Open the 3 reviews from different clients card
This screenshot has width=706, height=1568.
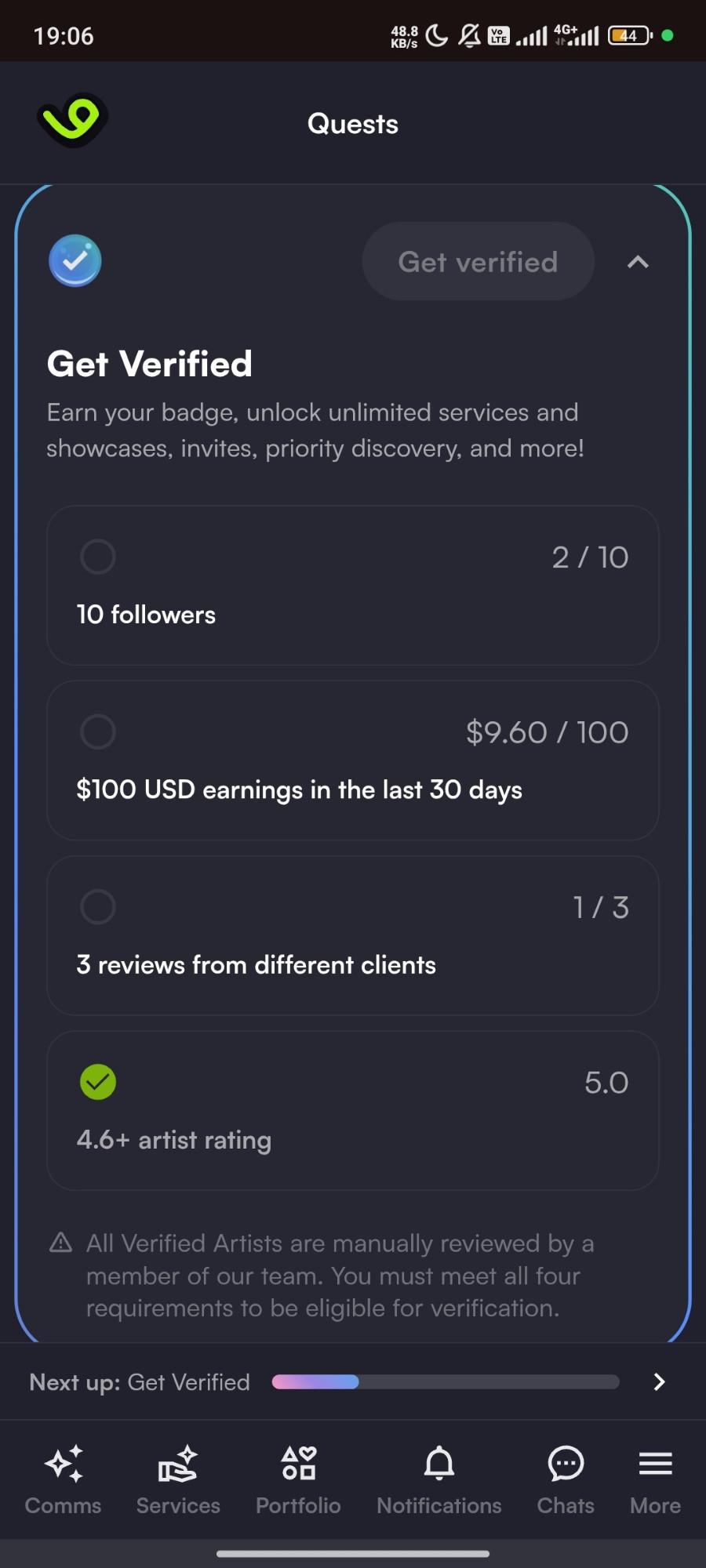pos(353,935)
